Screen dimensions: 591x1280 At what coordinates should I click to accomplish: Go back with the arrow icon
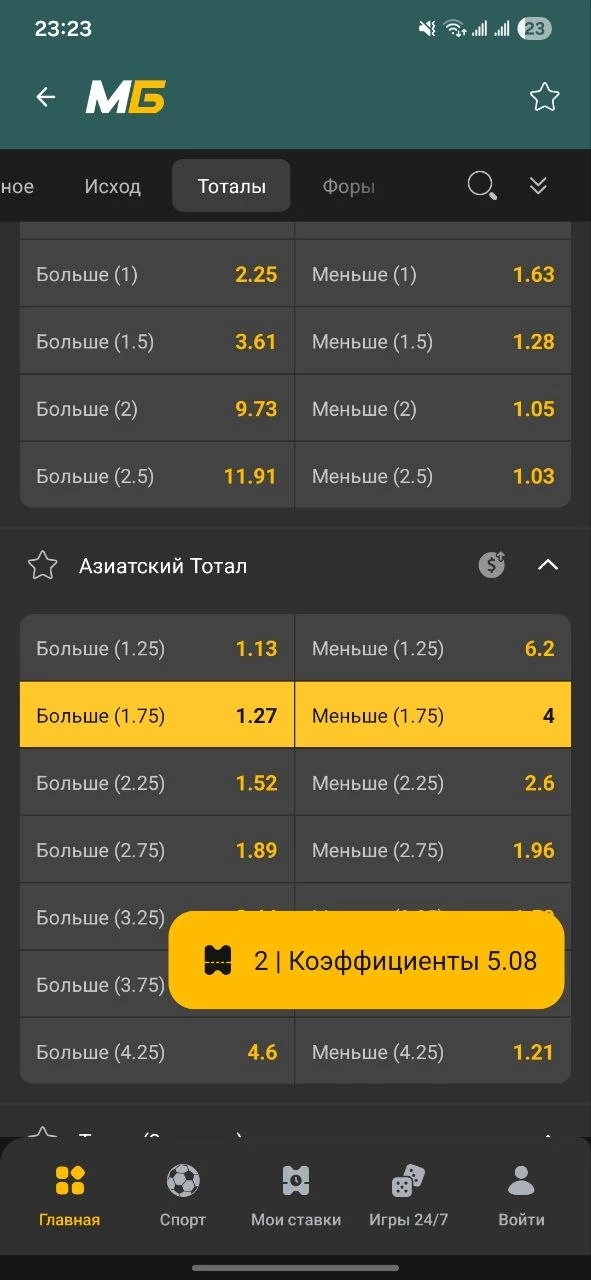click(46, 97)
